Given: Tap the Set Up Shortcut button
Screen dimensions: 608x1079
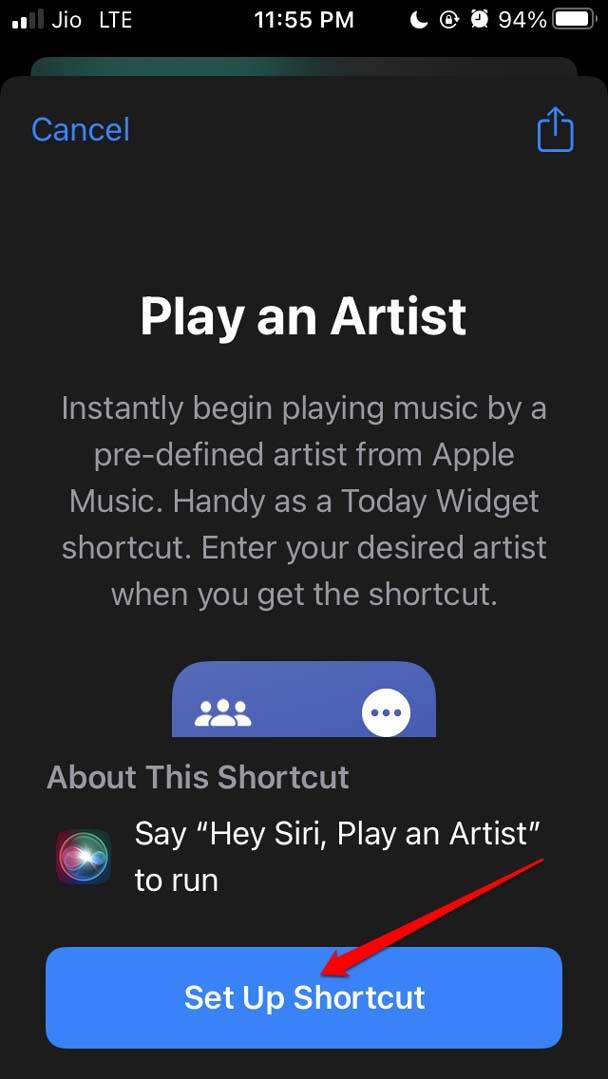Looking at the screenshot, I should (304, 997).
